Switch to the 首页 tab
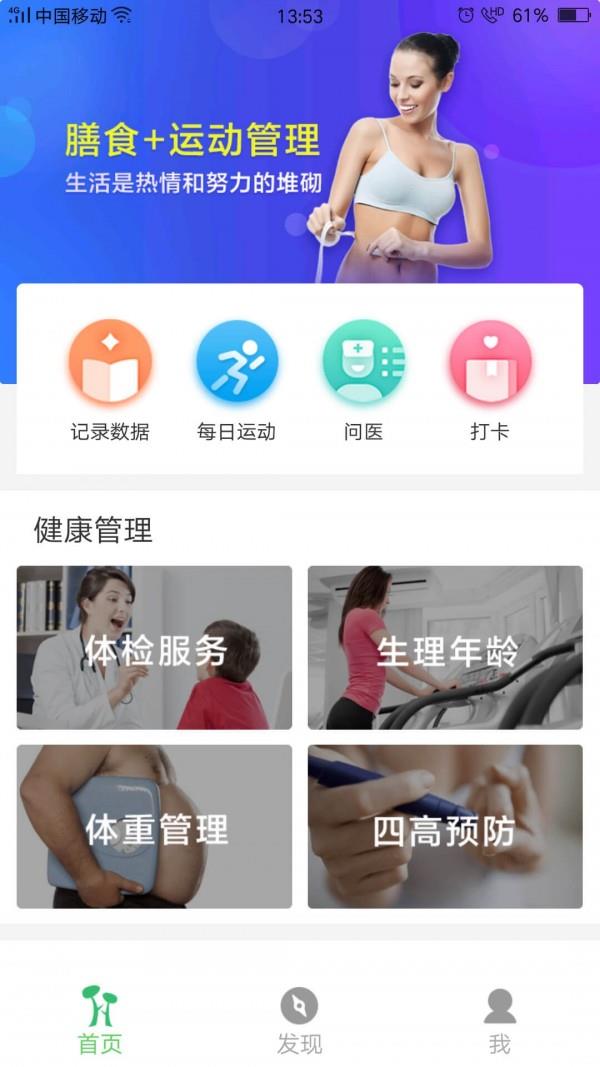The height and width of the screenshot is (1067, 600). (x=100, y=1019)
